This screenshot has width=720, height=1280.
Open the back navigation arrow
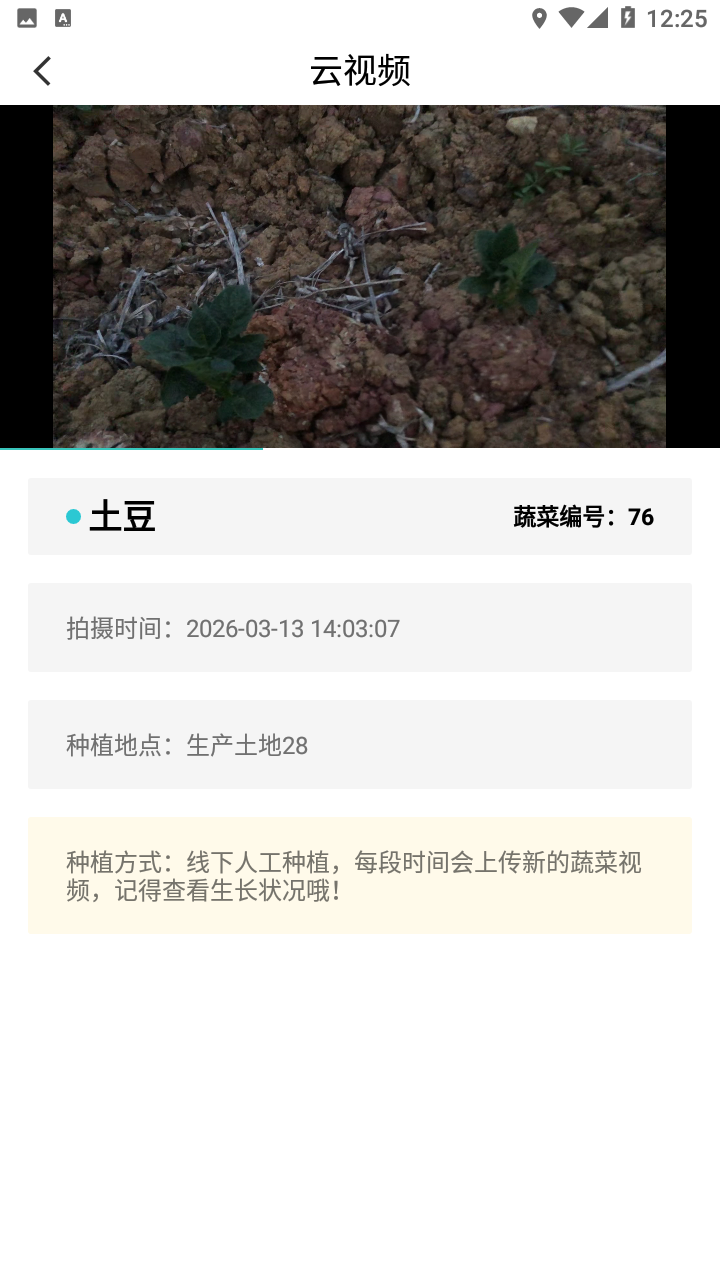click(41, 71)
